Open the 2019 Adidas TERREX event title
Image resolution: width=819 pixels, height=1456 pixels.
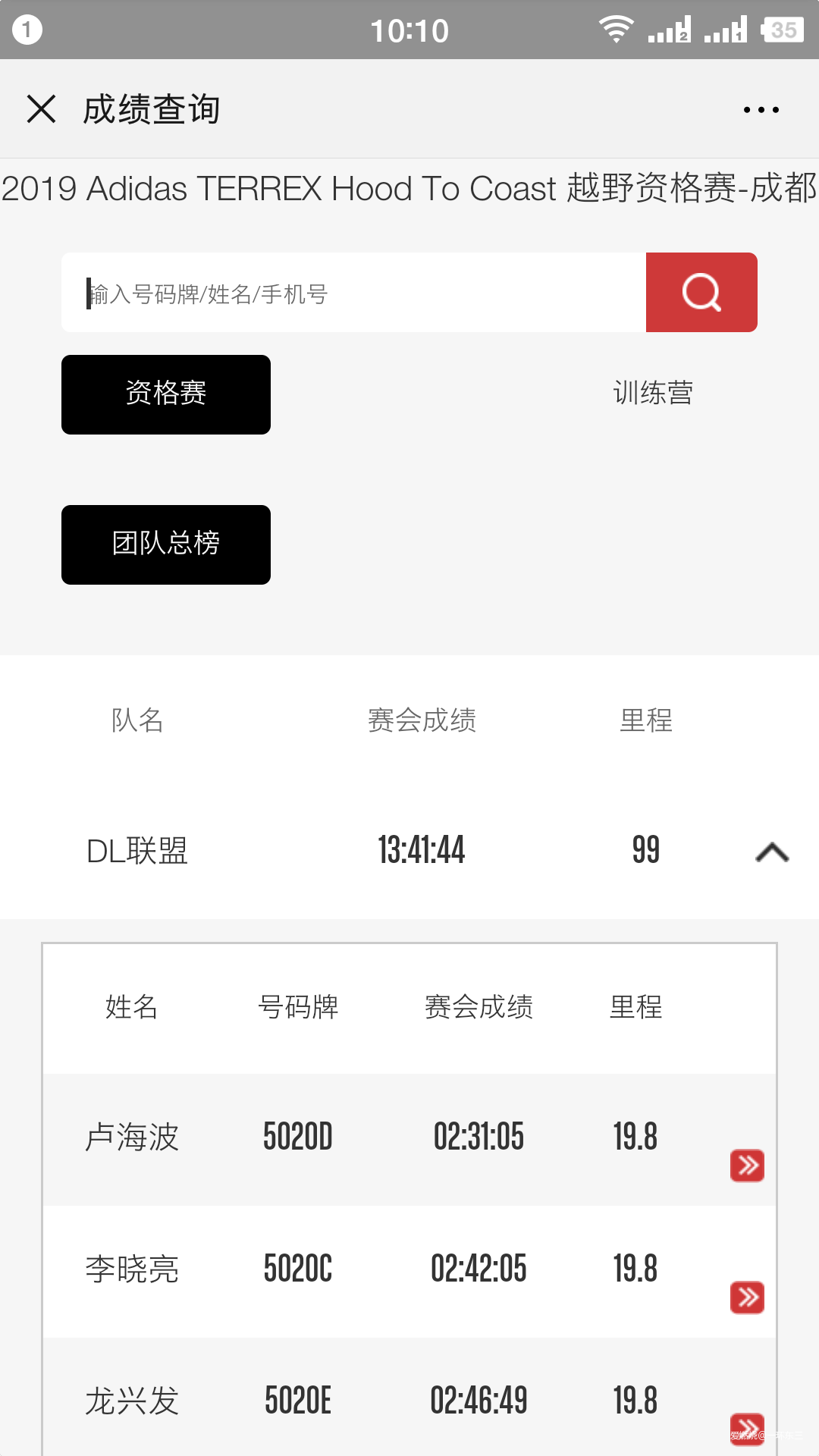[x=409, y=190]
